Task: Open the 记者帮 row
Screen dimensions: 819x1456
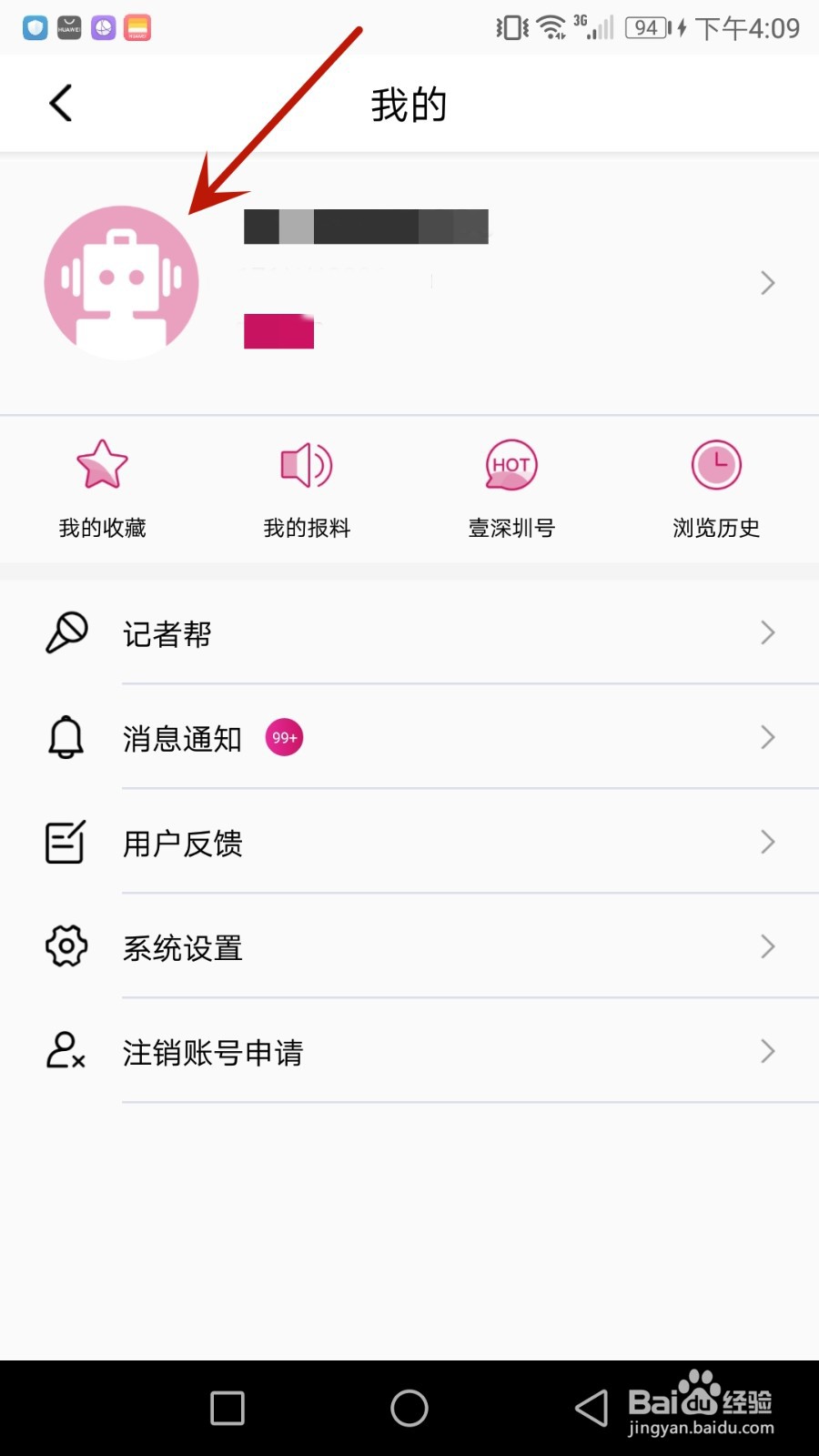Action: tap(409, 632)
